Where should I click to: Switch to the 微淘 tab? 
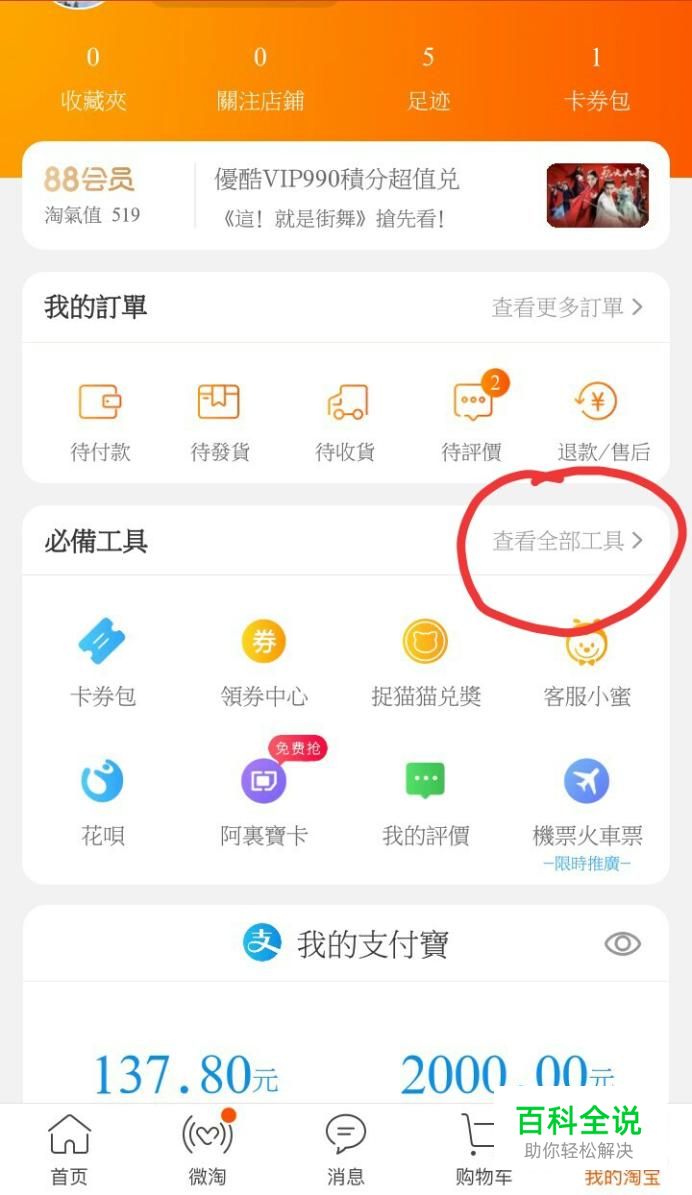207,1150
